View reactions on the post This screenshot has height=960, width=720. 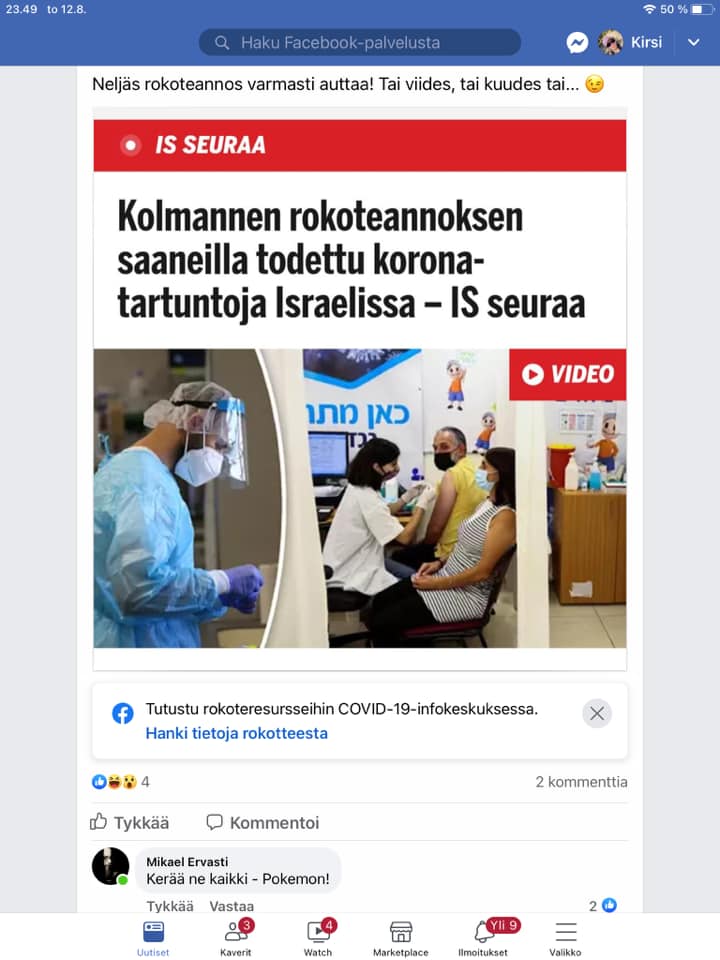coord(120,782)
